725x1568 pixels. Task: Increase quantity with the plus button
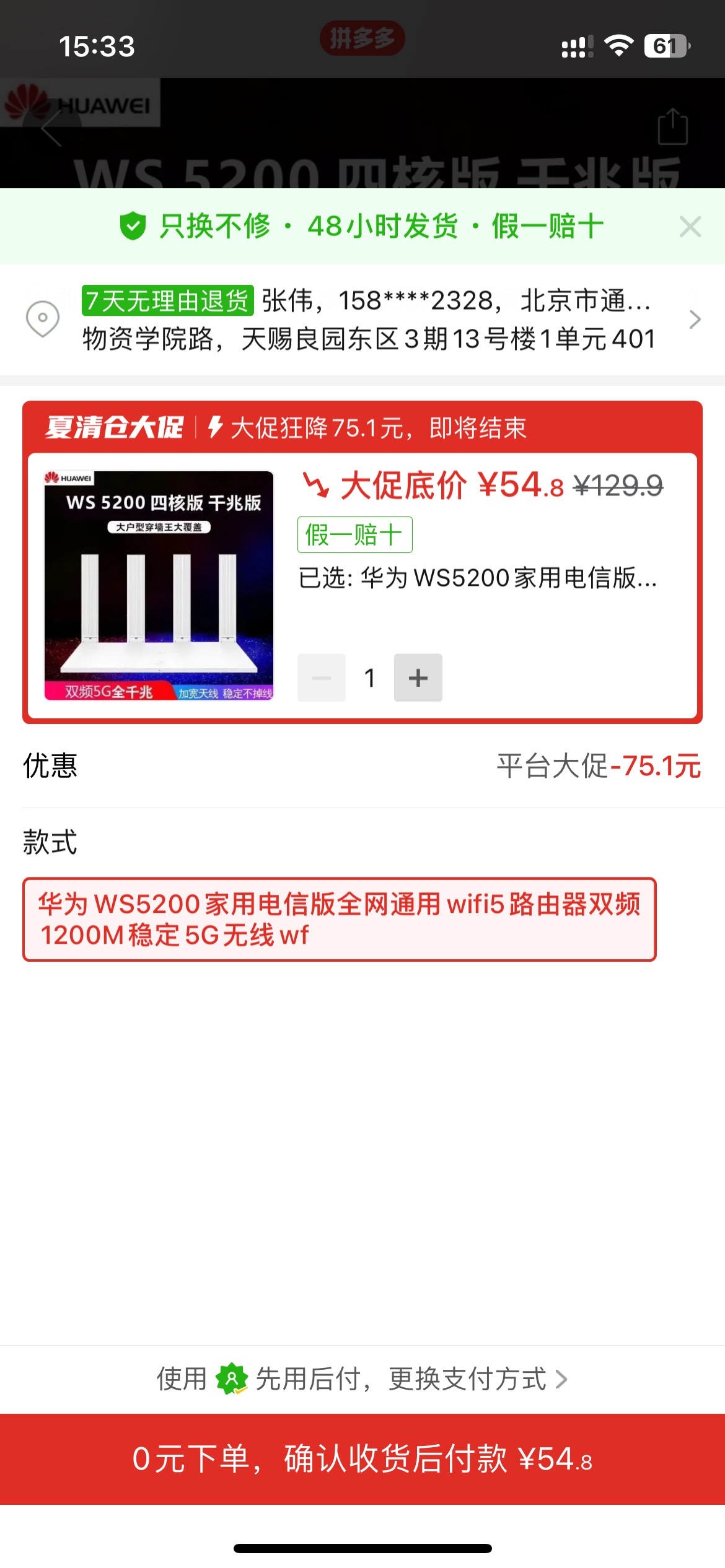[418, 677]
